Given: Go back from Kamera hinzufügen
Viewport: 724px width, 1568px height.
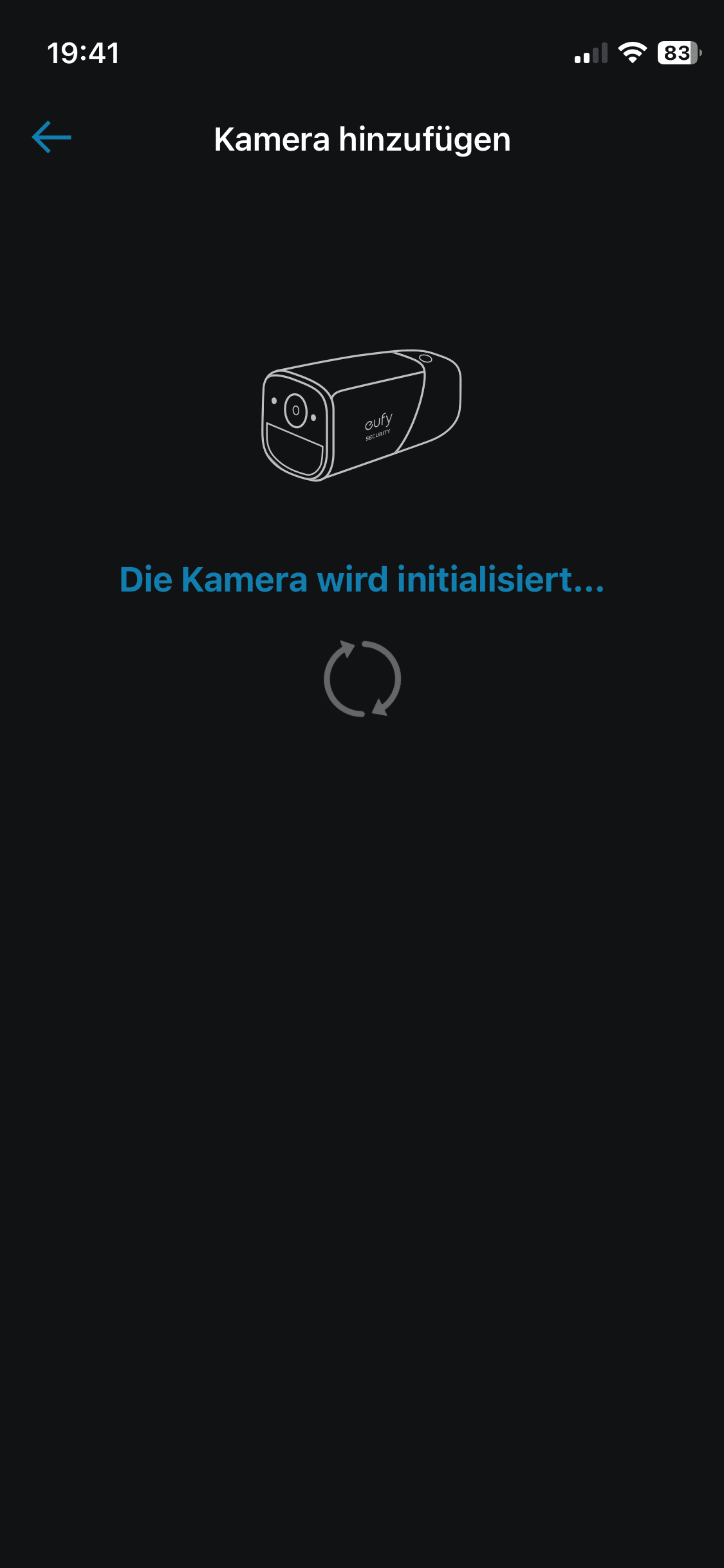Looking at the screenshot, I should point(51,137).
